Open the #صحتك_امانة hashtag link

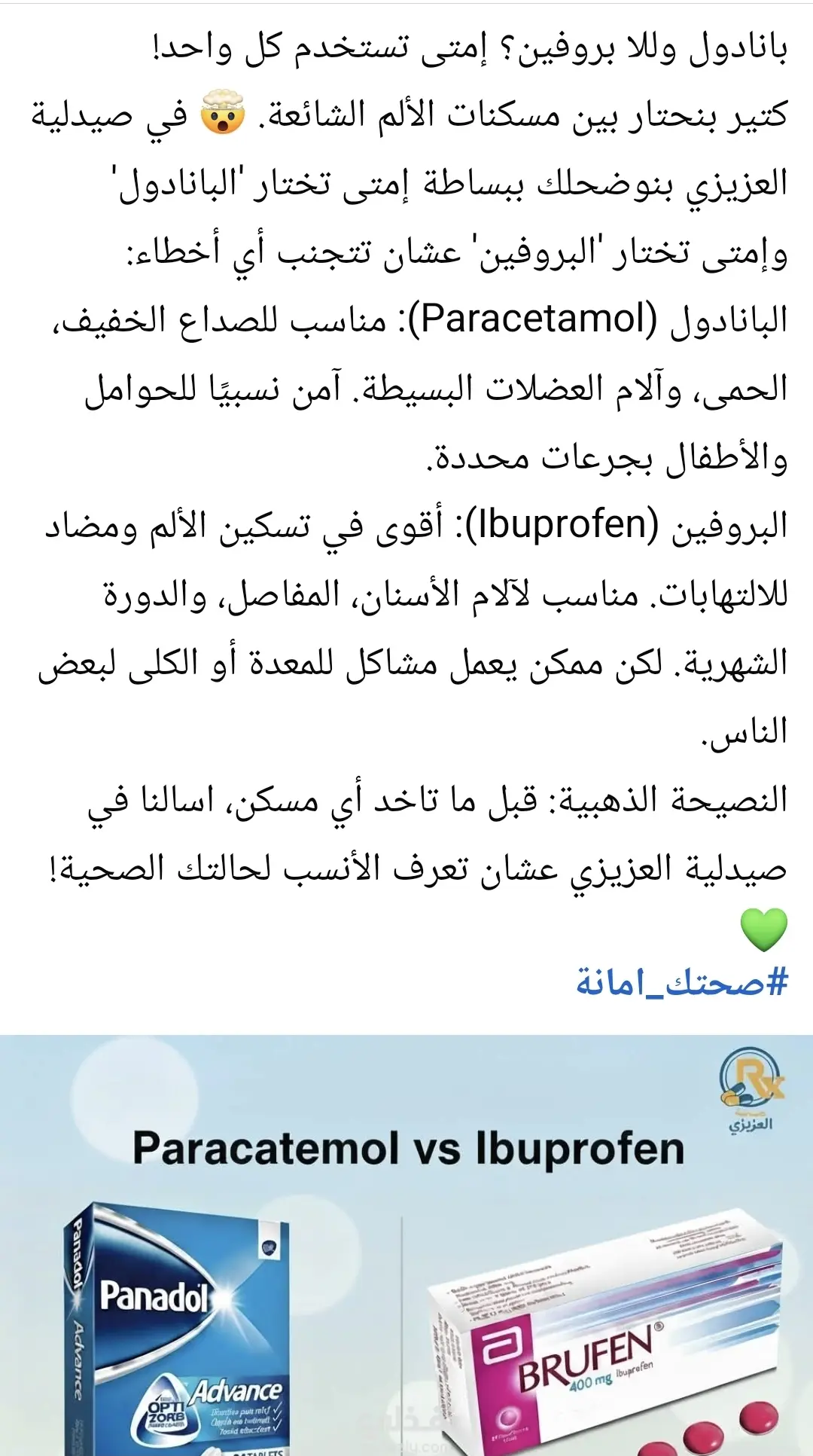pyautogui.click(x=681, y=983)
